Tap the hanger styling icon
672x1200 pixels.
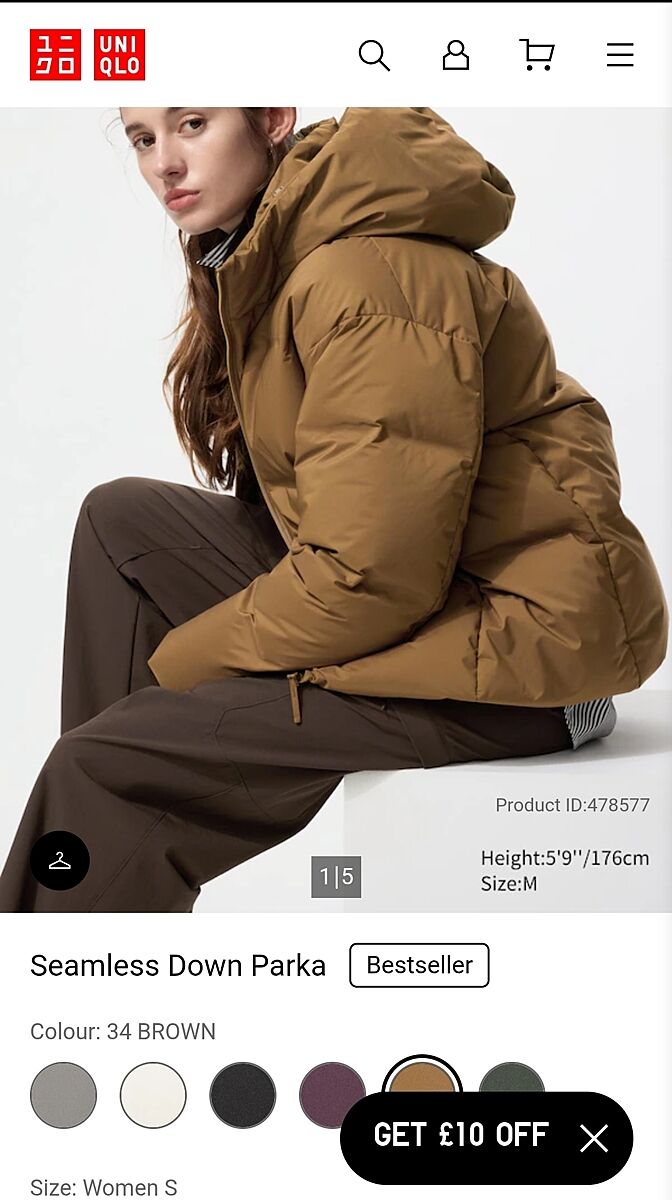[x=60, y=860]
